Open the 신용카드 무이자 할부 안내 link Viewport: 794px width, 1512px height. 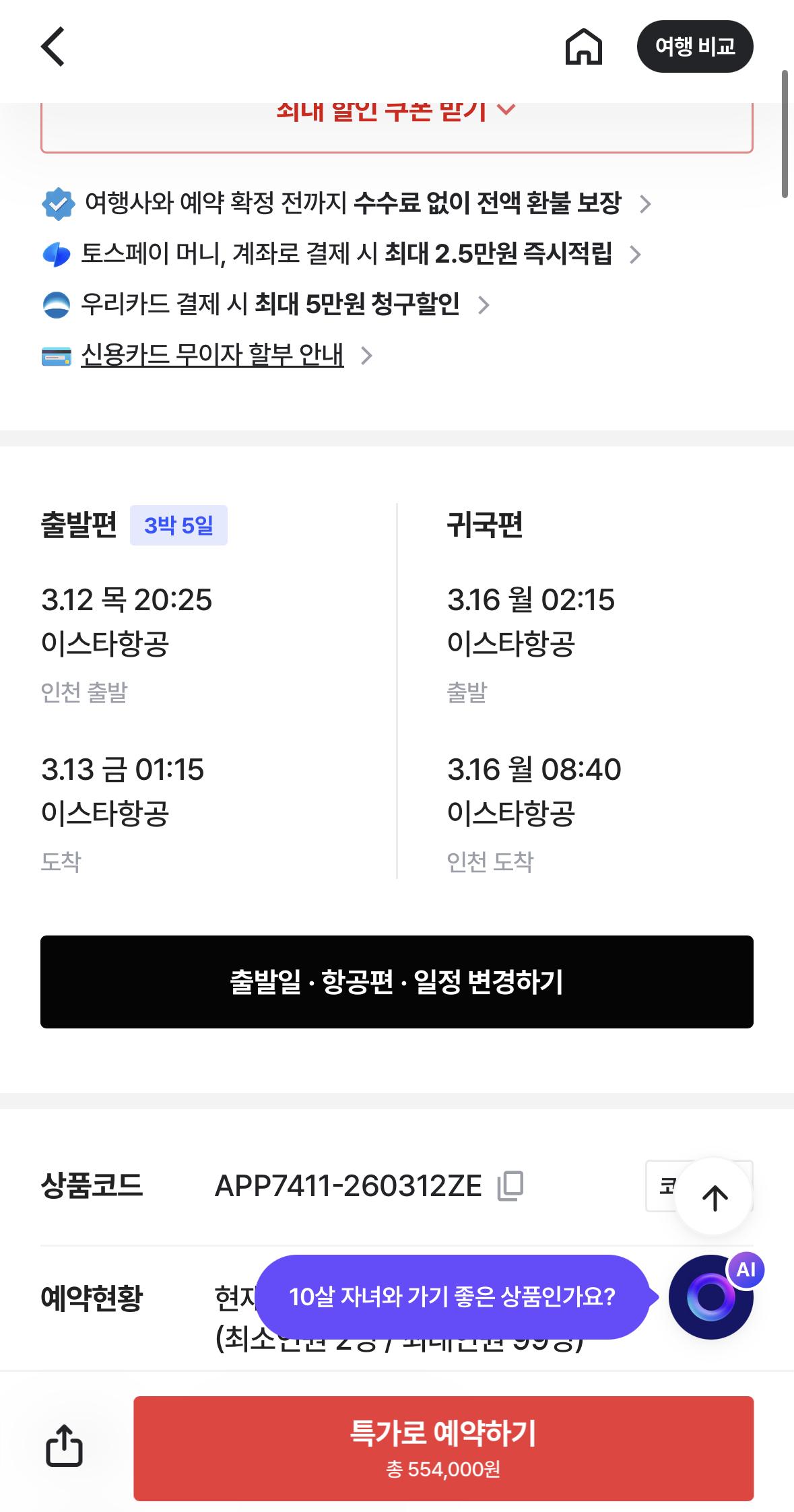coord(213,356)
